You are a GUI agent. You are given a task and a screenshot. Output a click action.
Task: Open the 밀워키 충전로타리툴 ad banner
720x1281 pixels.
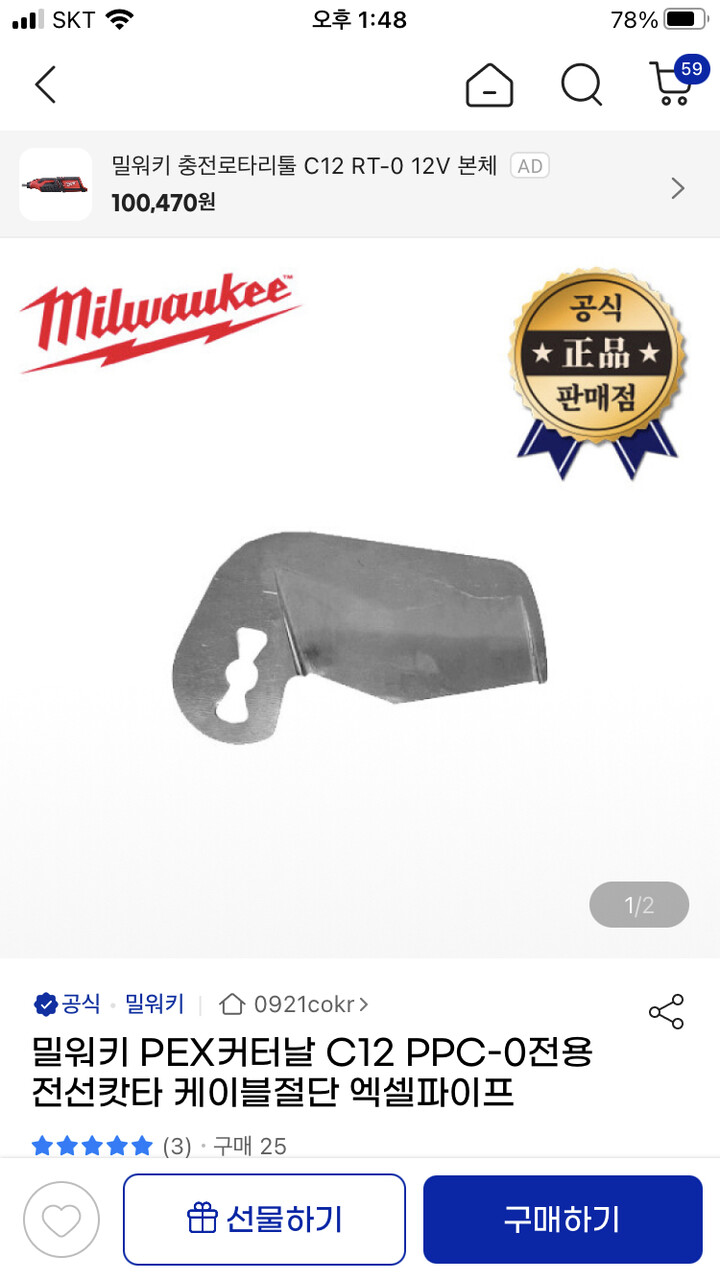(x=360, y=185)
